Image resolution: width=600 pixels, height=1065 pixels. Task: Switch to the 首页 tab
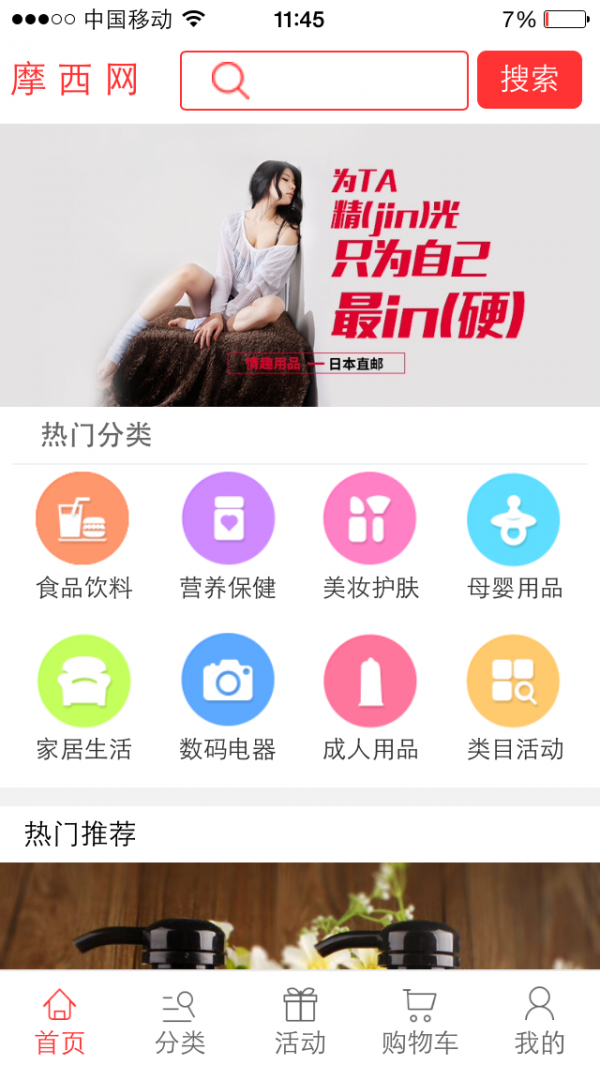click(60, 1020)
